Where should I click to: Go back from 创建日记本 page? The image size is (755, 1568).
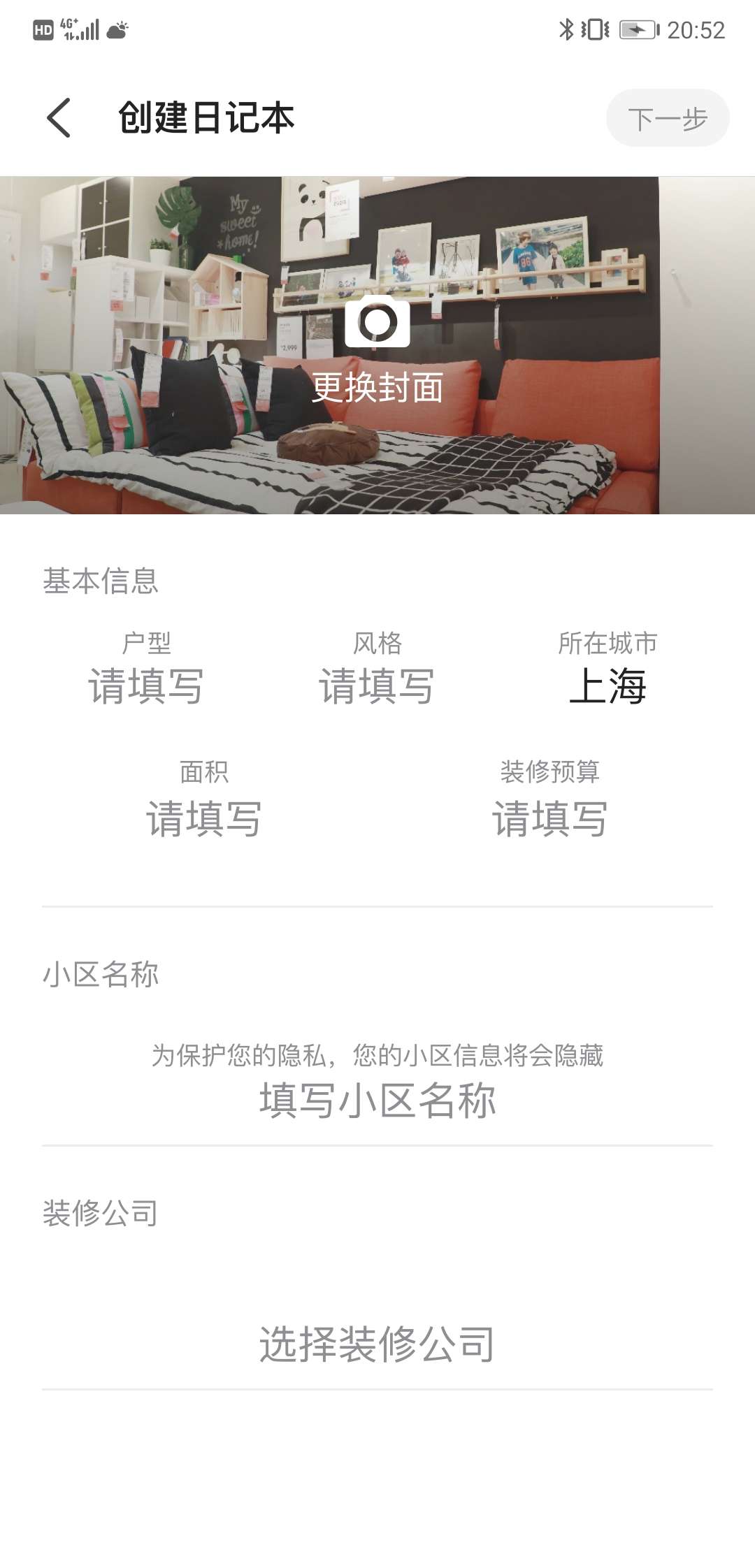point(59,117)
